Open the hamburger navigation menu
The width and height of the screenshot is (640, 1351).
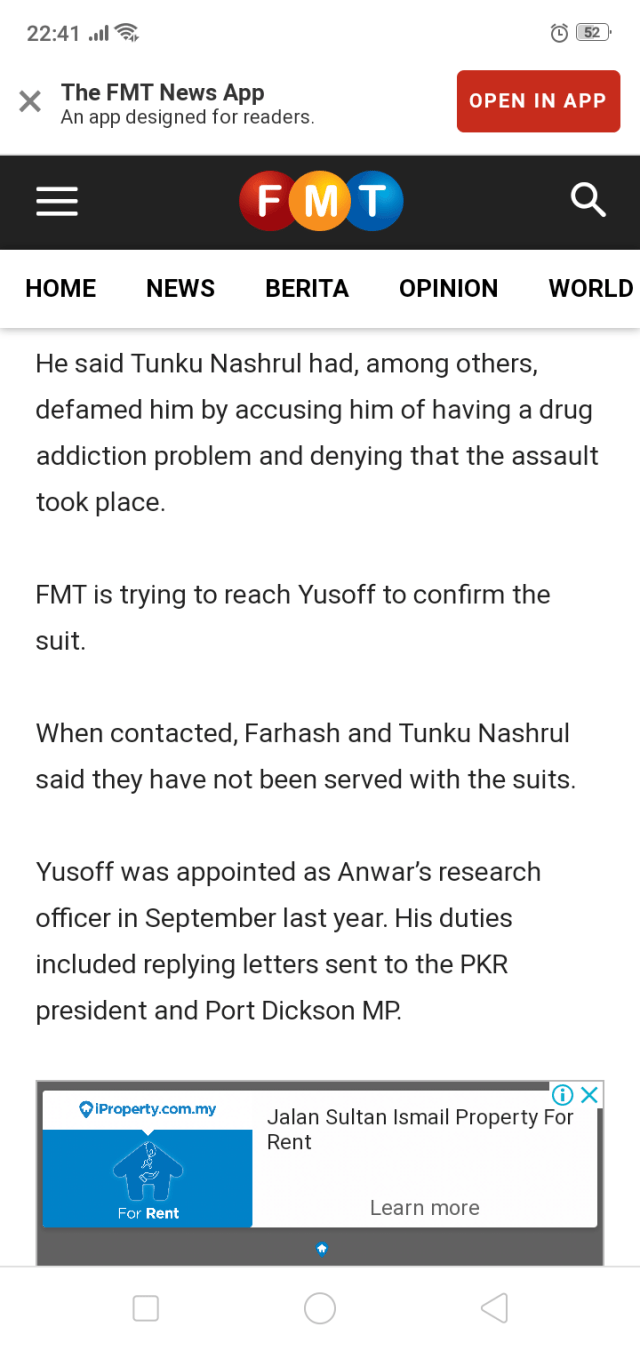pyautogui.click(x=57, y=202)
